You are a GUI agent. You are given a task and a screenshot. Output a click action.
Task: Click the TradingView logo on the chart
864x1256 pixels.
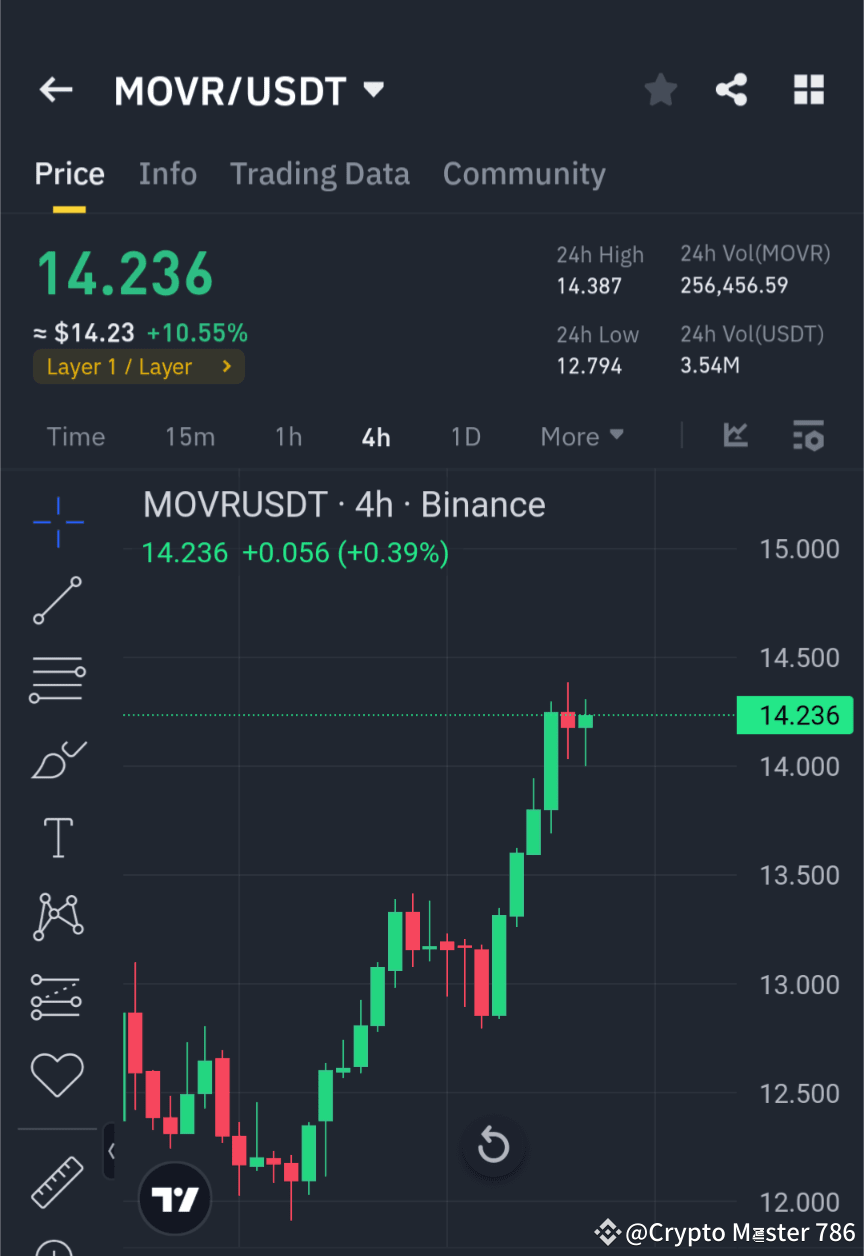click(x=175, y=1198)
